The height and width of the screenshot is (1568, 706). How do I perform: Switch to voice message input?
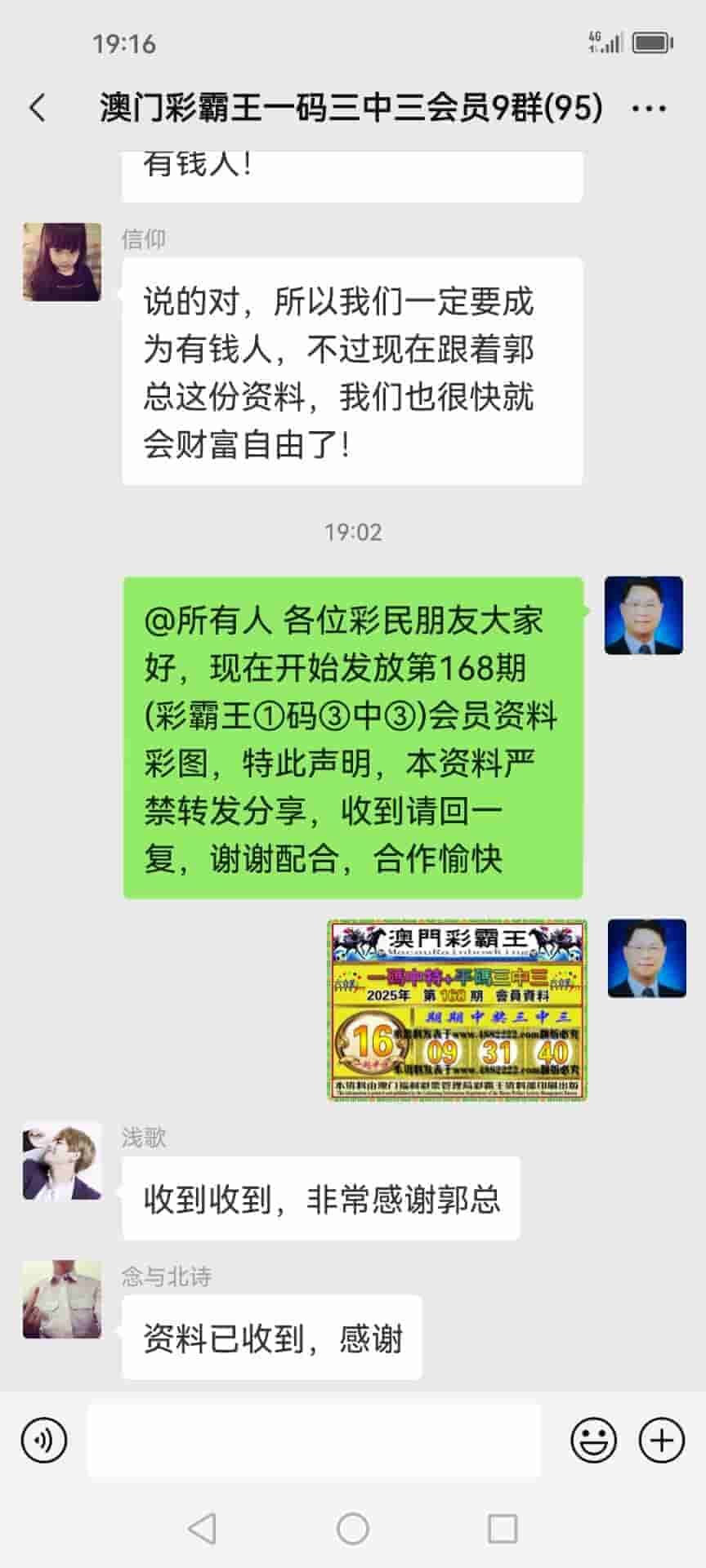pyautogui.click(x=44, y=1441)
